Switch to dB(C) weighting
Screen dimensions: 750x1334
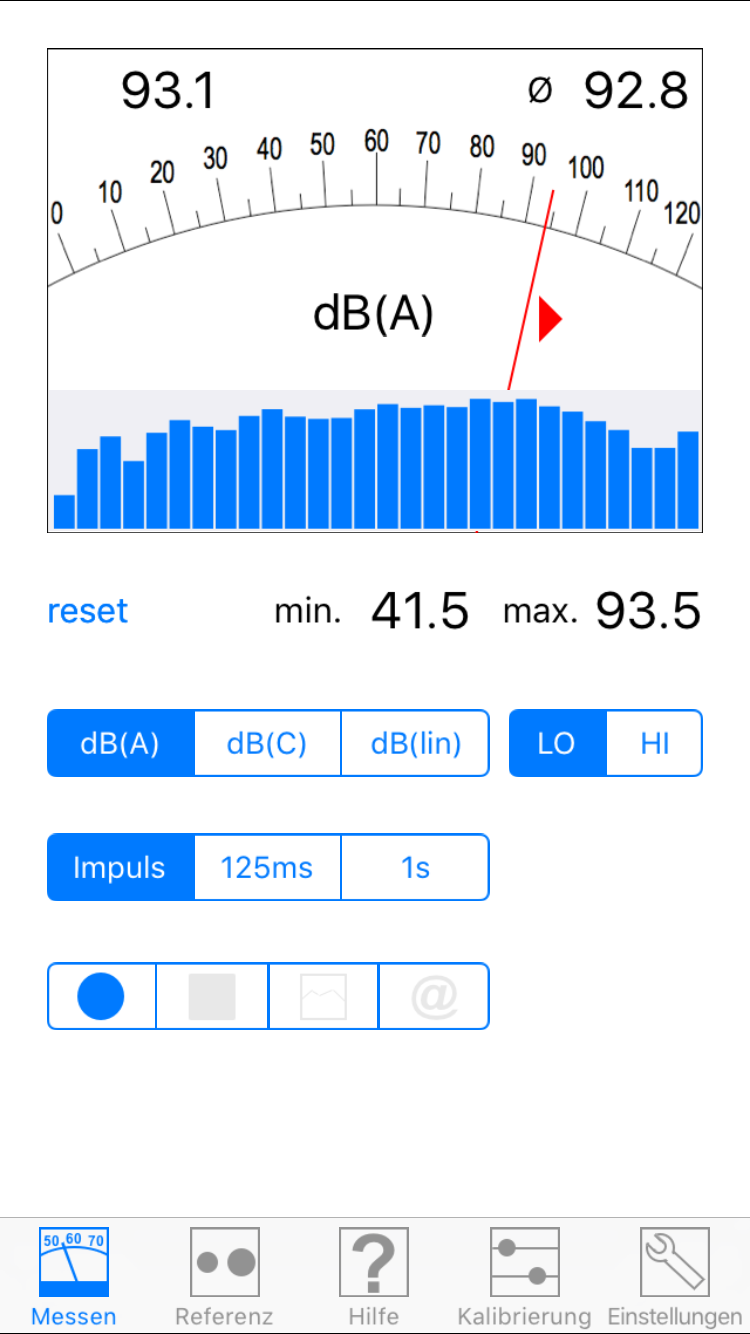click(x=267, y=744)
